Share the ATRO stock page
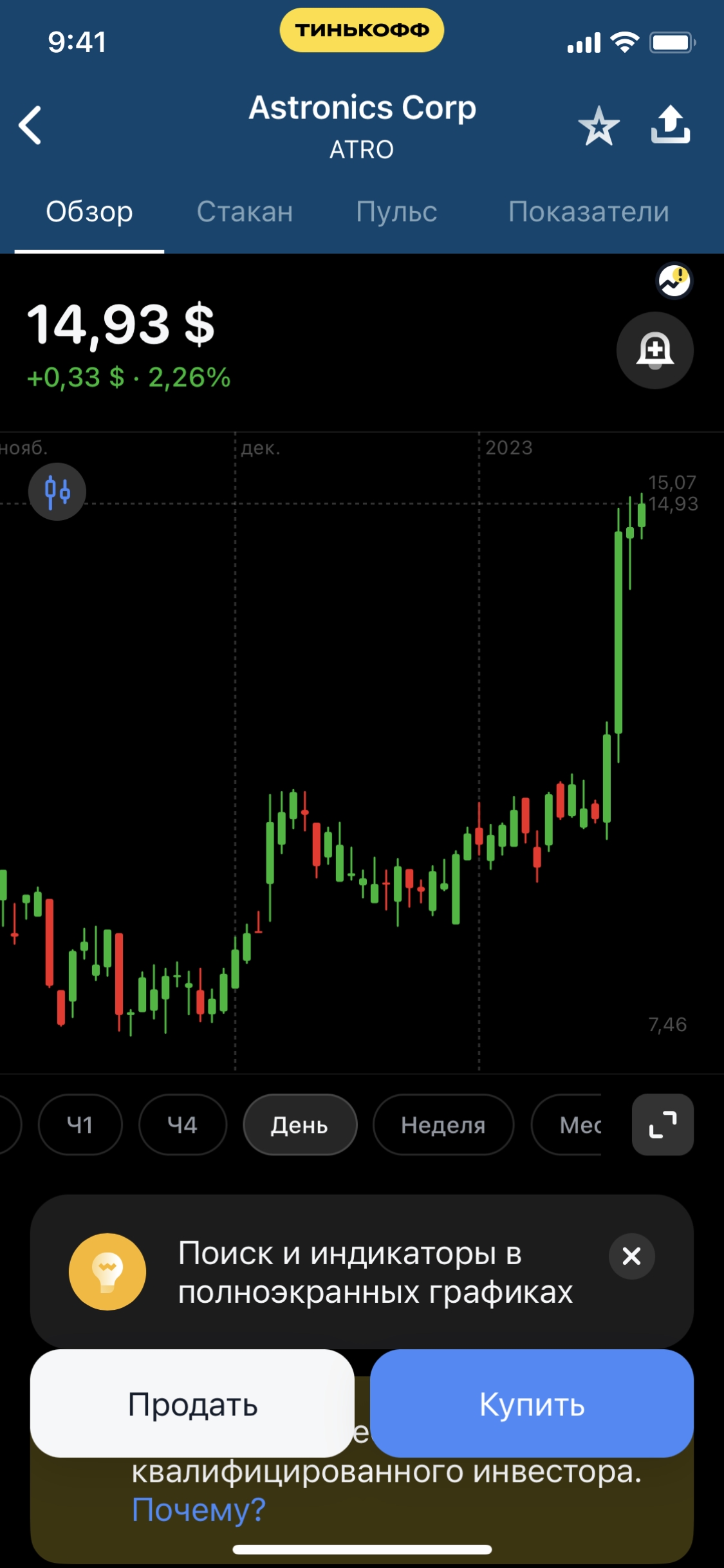 coord(670,124)
